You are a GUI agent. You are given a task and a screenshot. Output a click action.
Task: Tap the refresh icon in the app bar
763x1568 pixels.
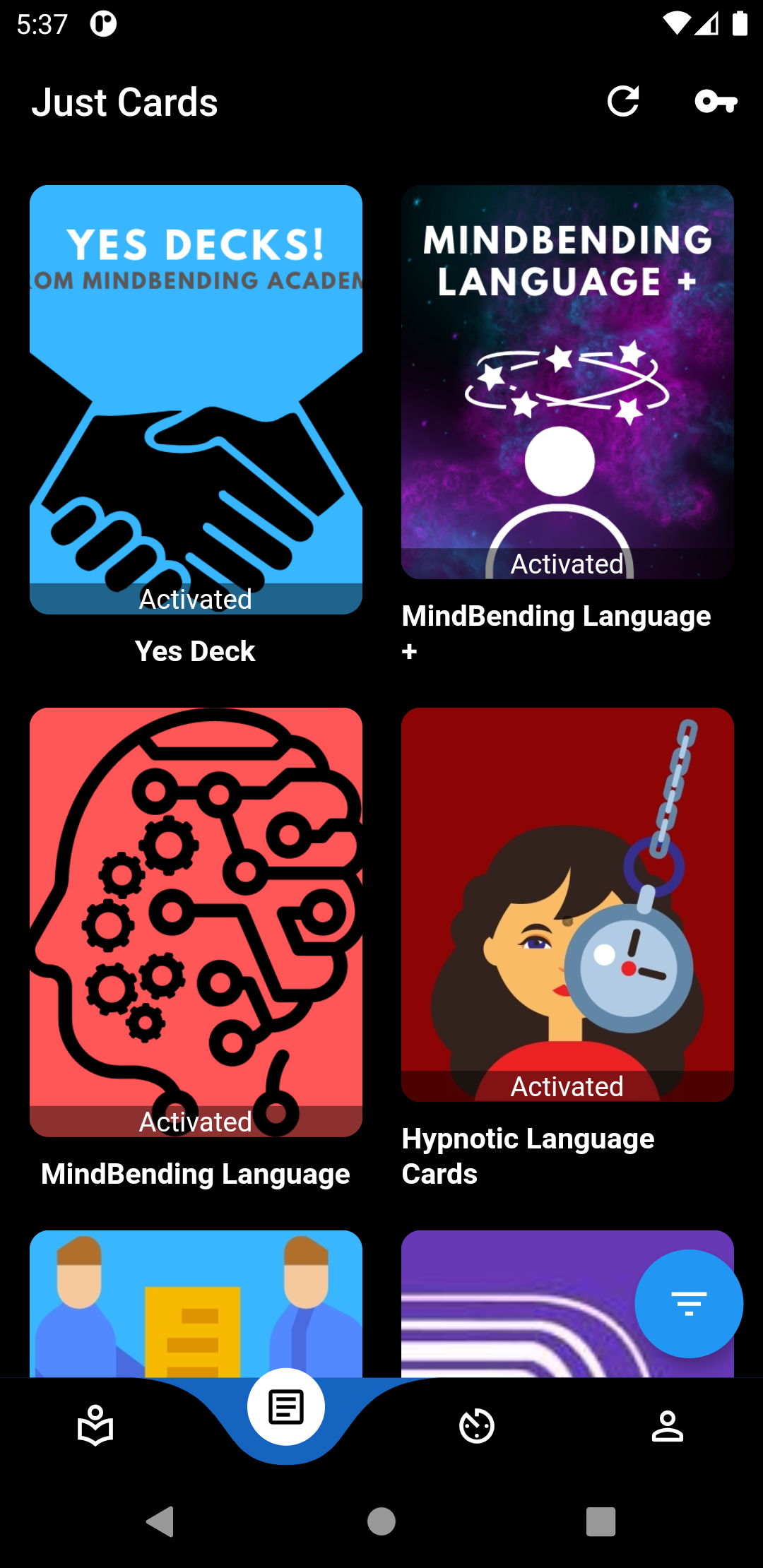pos(623,102)
